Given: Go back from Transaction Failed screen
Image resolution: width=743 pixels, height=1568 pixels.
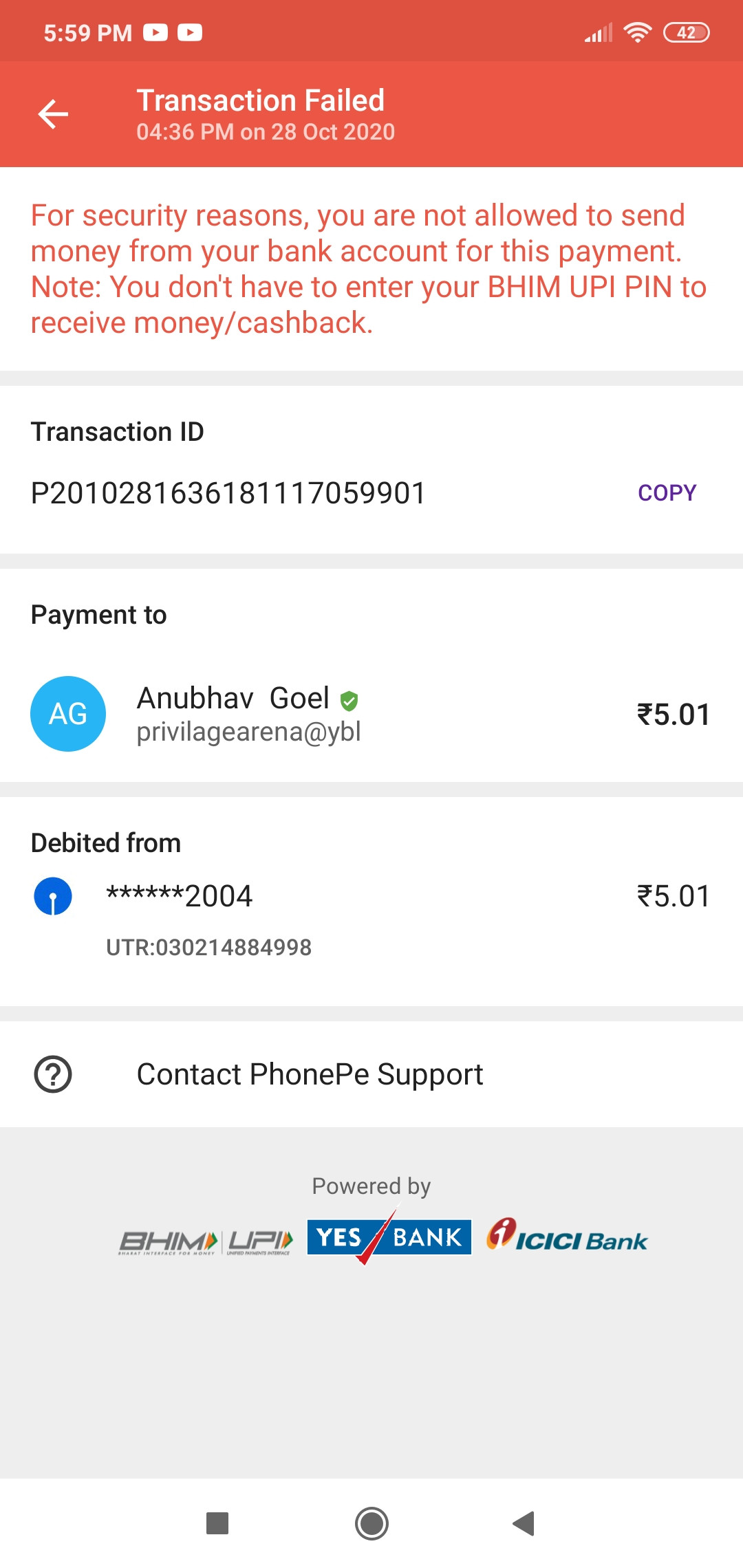Looking at the screenshot, I should 53,114.
